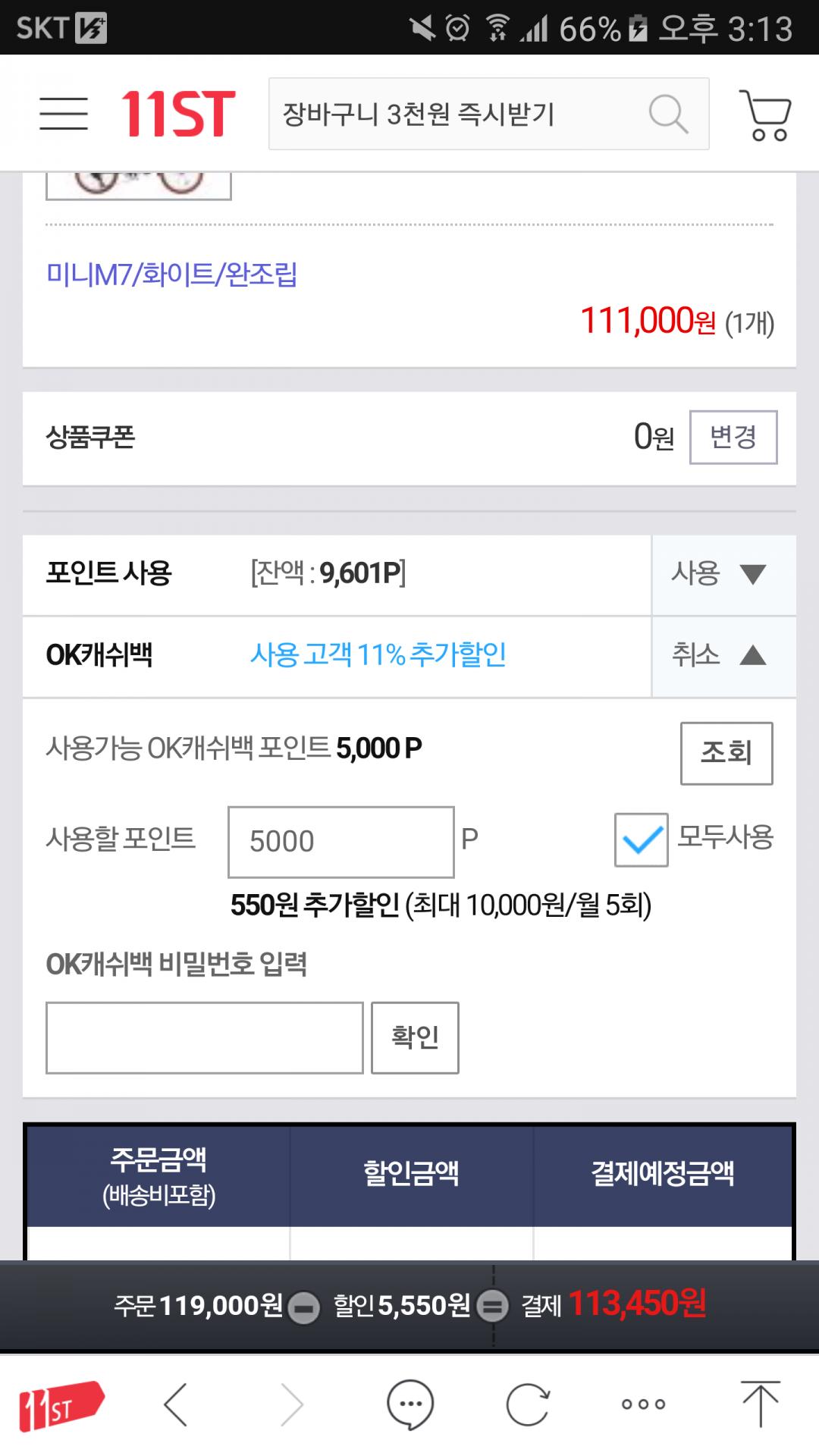The image size is (819, 1456).
Task: Open the hamburger menu
Action: point(64,114)
